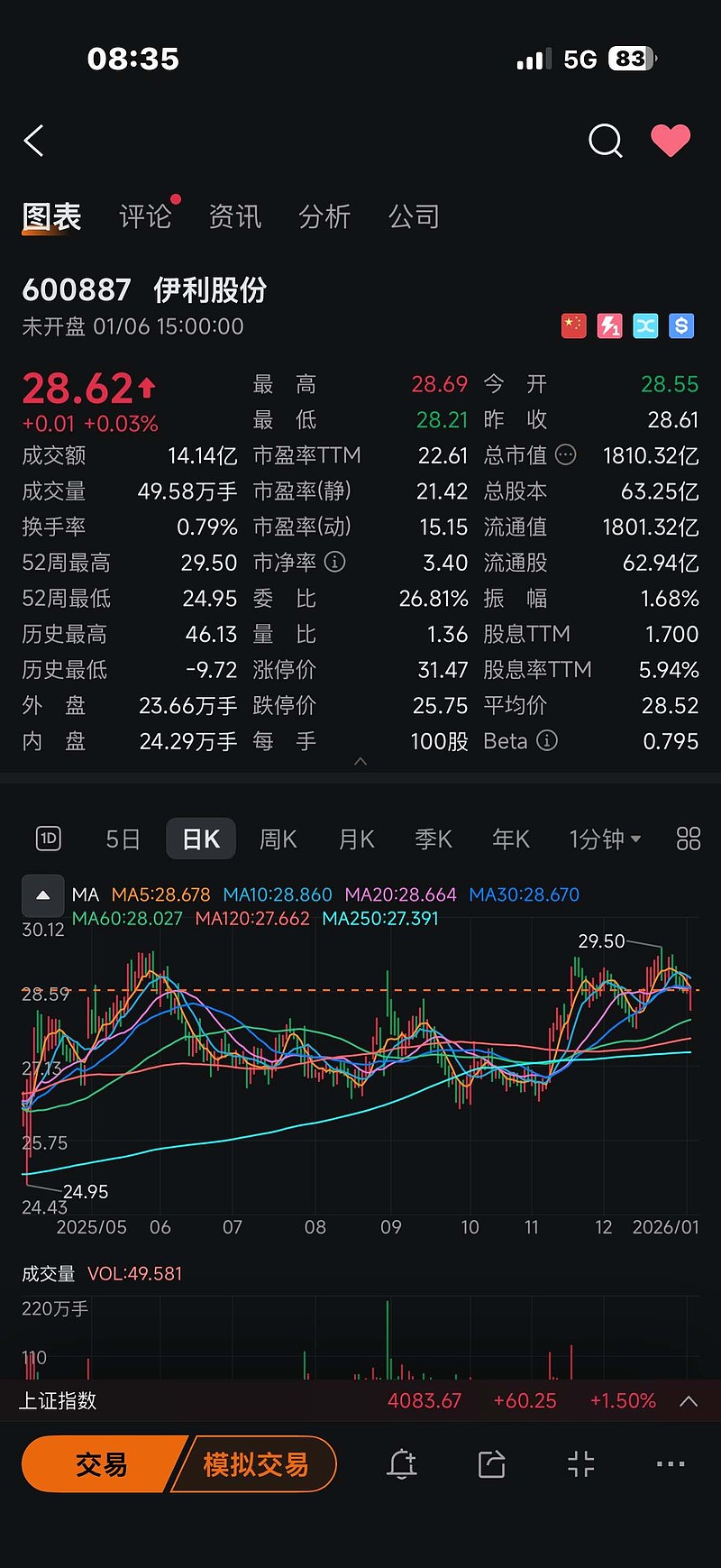Viewport: 721px width, 1568px height.
Task: Open the chart layout grid icon
Action: coord(688,839)
